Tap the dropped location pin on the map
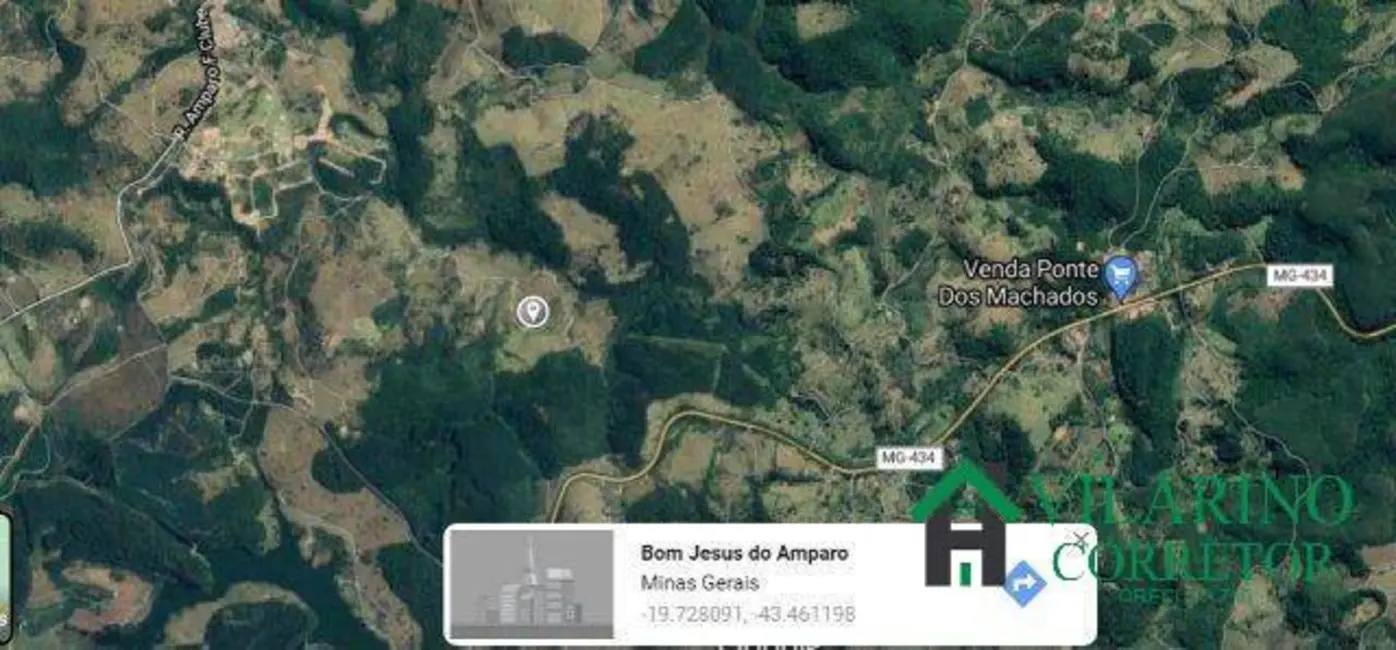The width and height of the screenshot is (1396, 650). tap(532, 311)
